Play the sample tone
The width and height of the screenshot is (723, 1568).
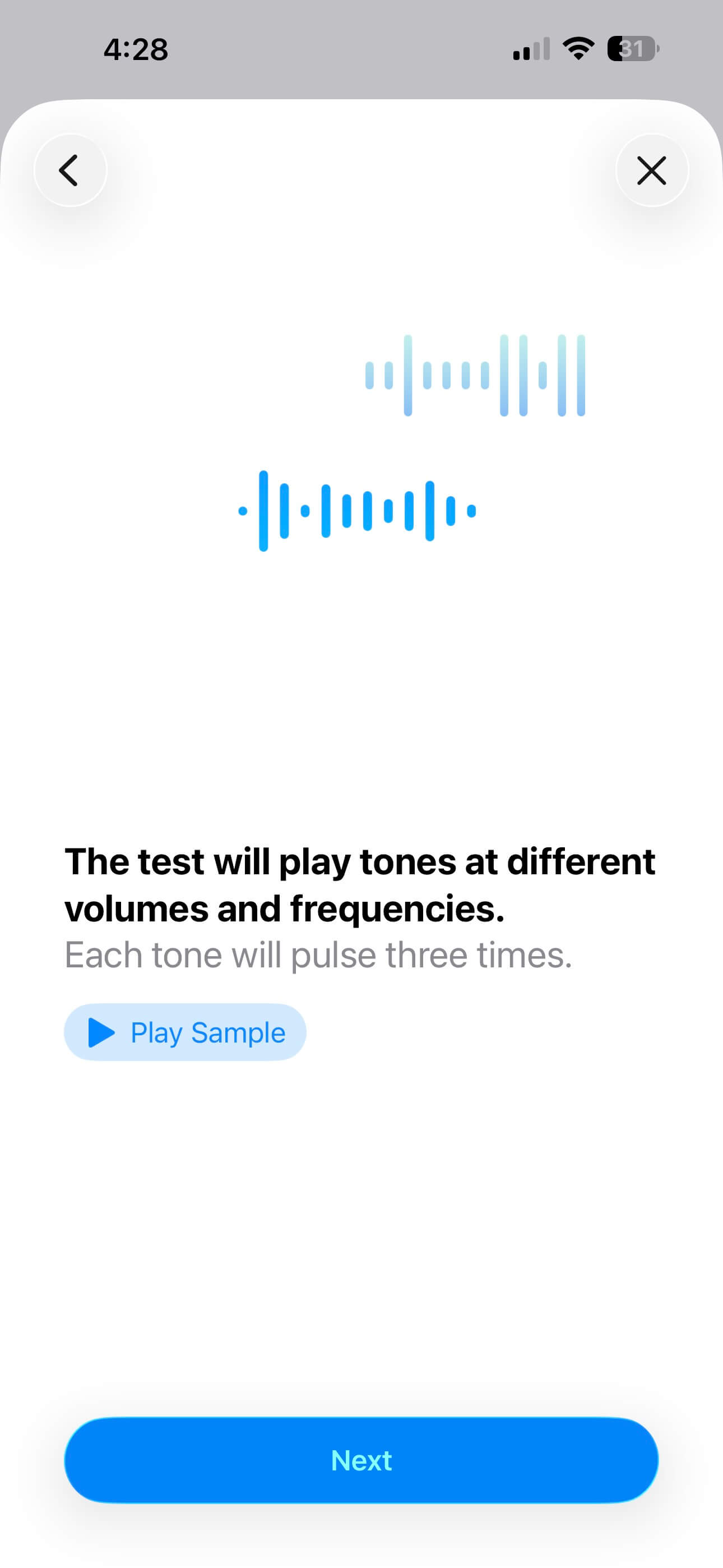(185, 1032)
